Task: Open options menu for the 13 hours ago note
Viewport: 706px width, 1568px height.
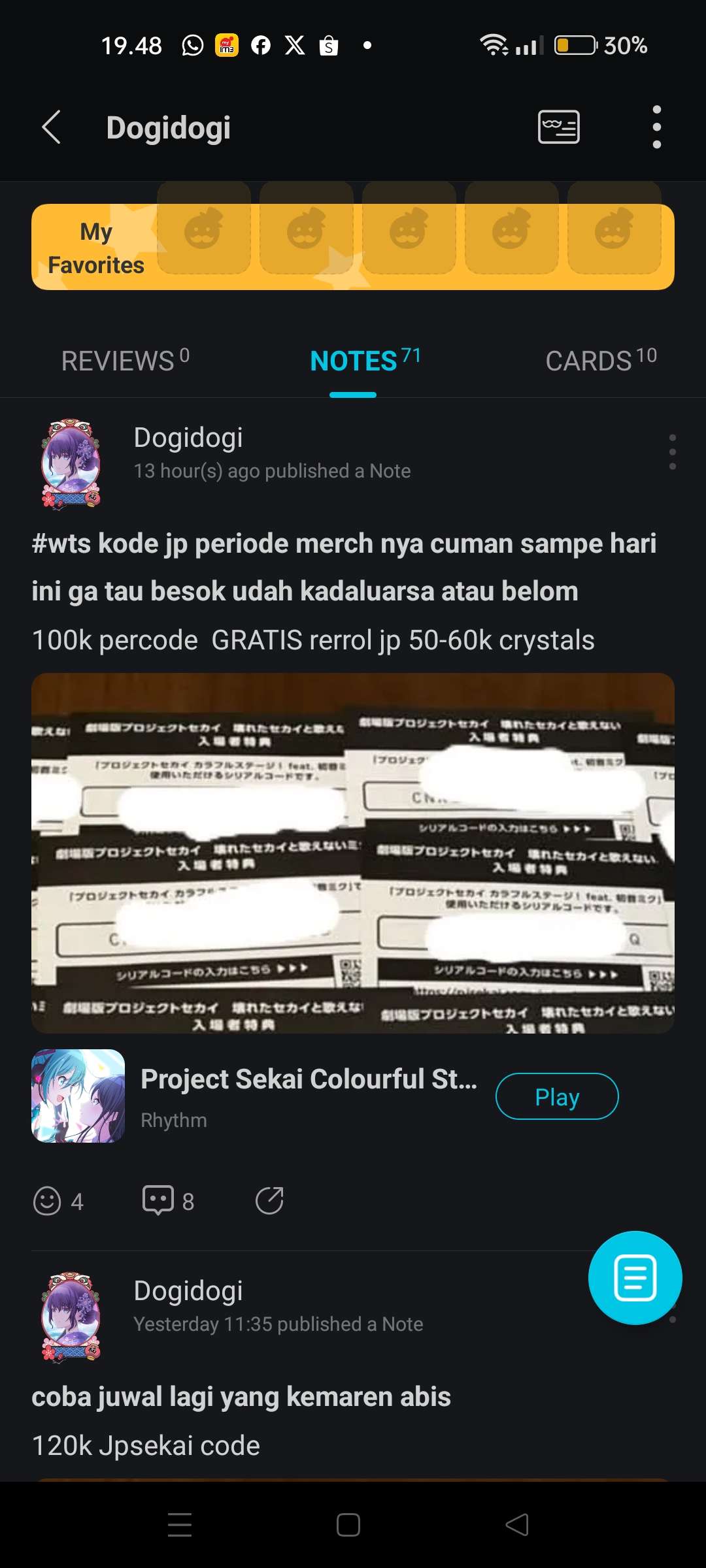Action: coord(672,451)
